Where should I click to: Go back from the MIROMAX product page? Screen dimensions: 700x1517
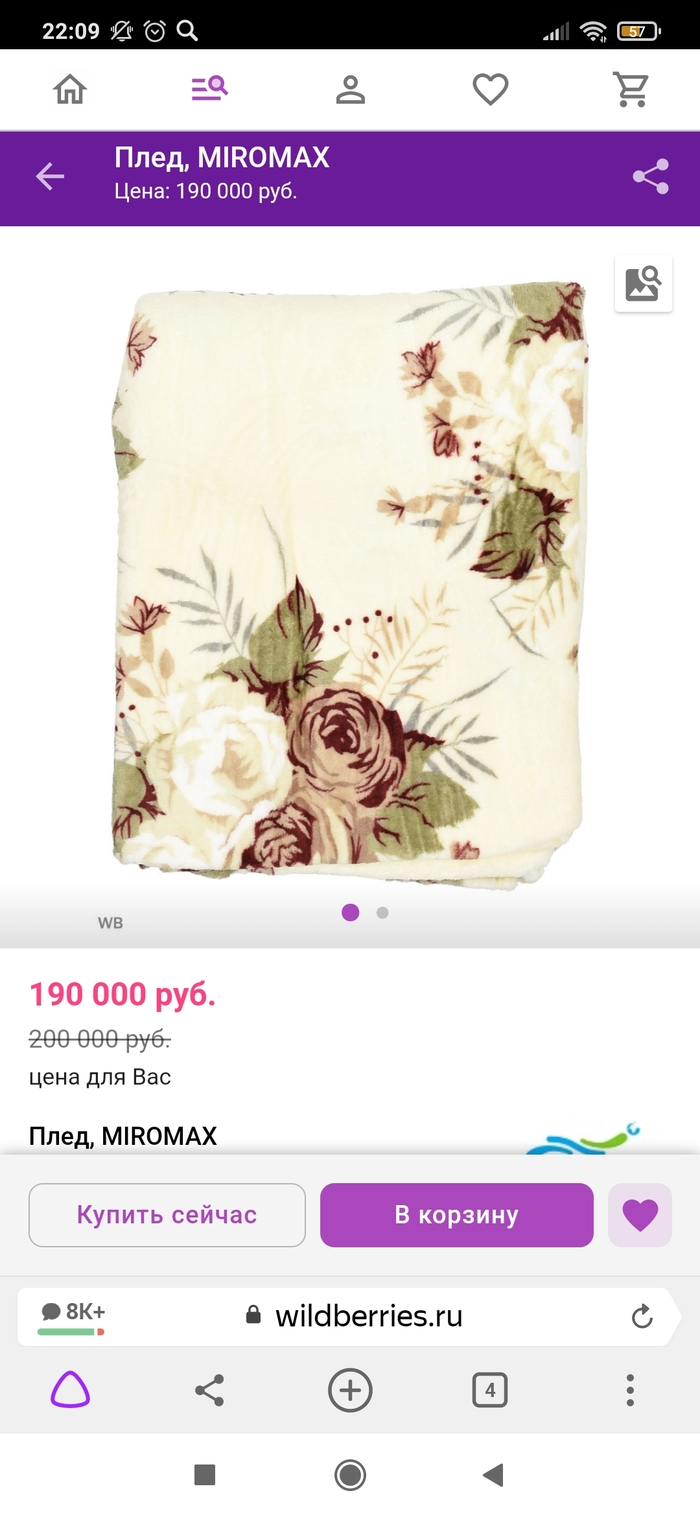(x=50, y=177)
